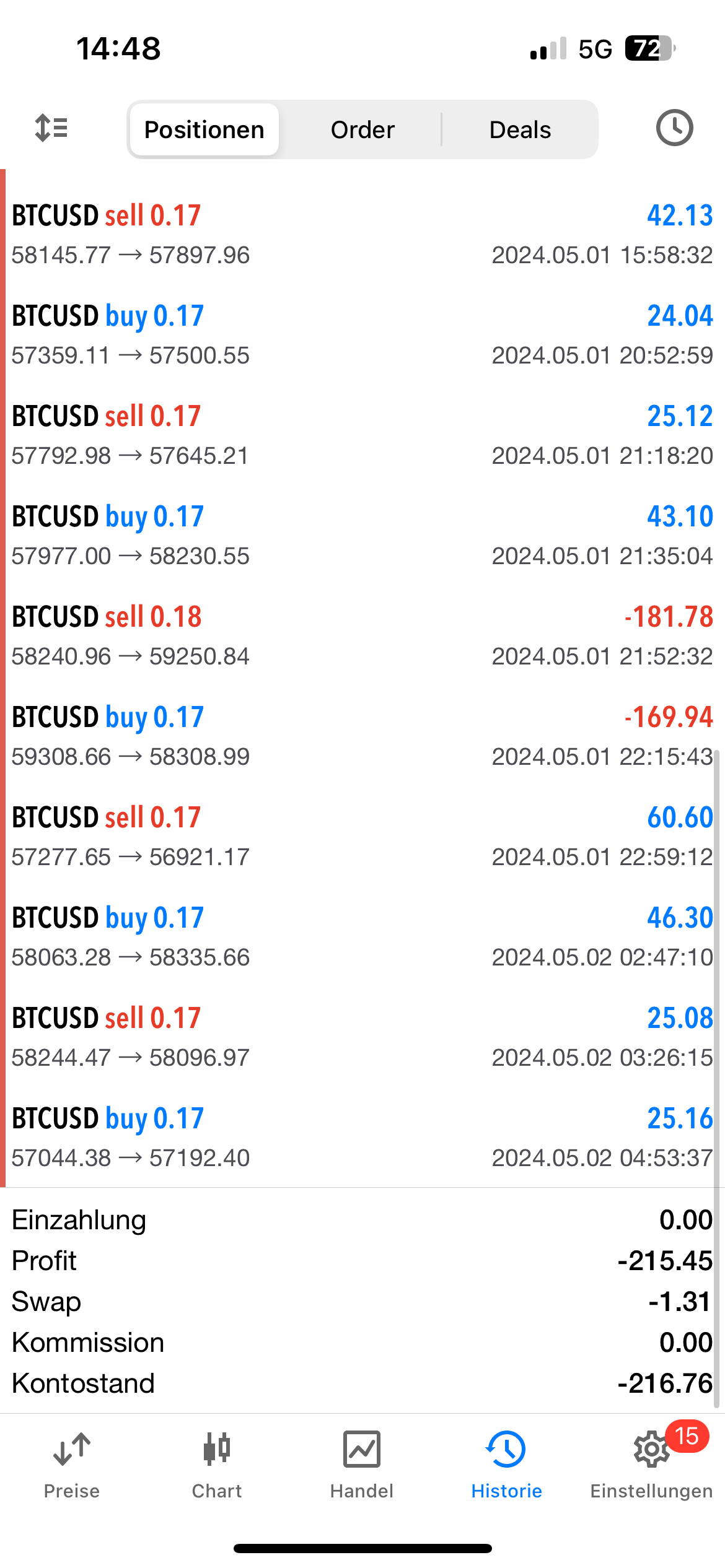
Task: Switch to the Handel tab
Action: 362,1465
